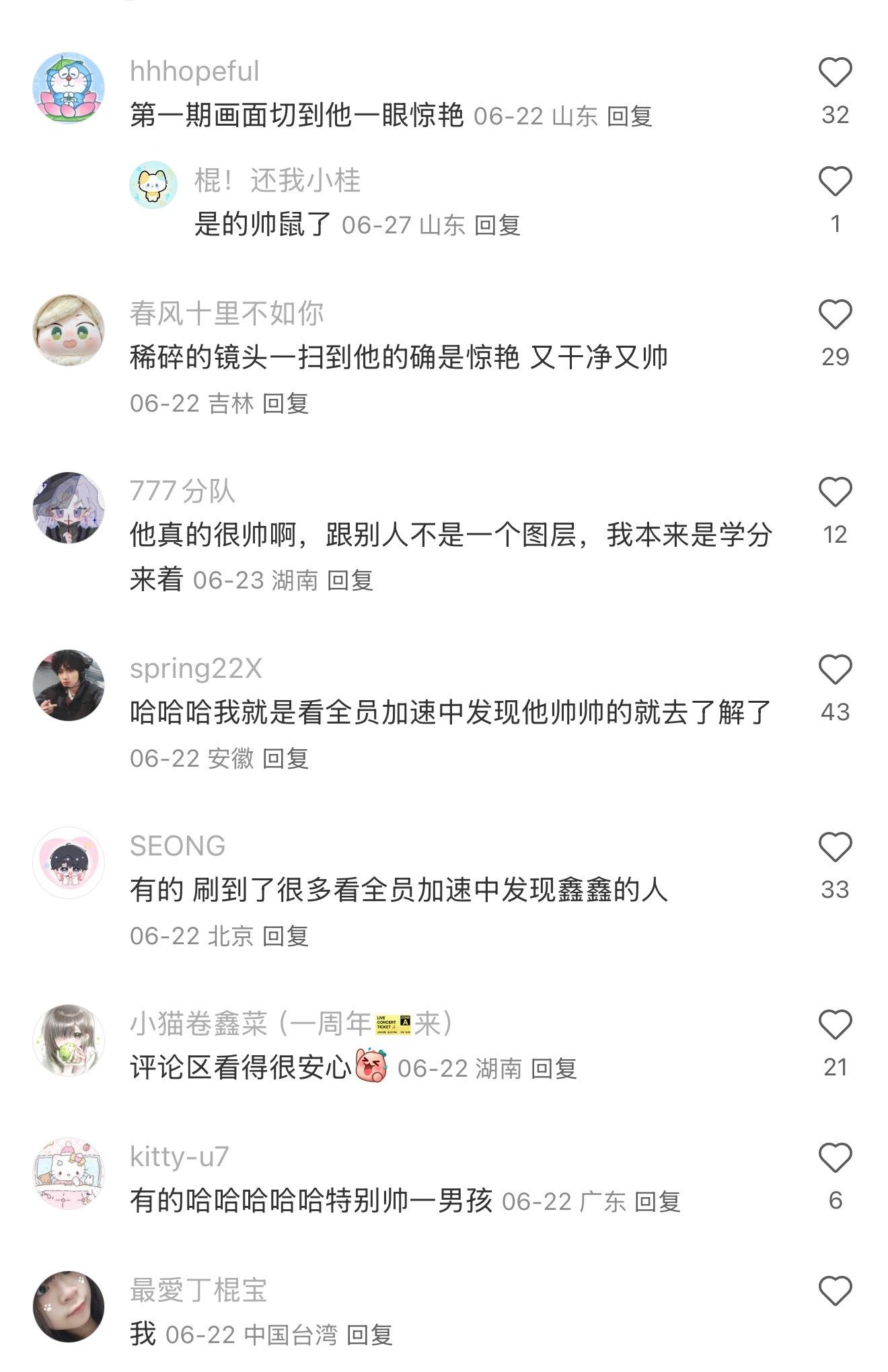Like spring22X's comment
The height and width of the screenshot is (1372, 888).
pyautogui.click(x=835, y=670)
